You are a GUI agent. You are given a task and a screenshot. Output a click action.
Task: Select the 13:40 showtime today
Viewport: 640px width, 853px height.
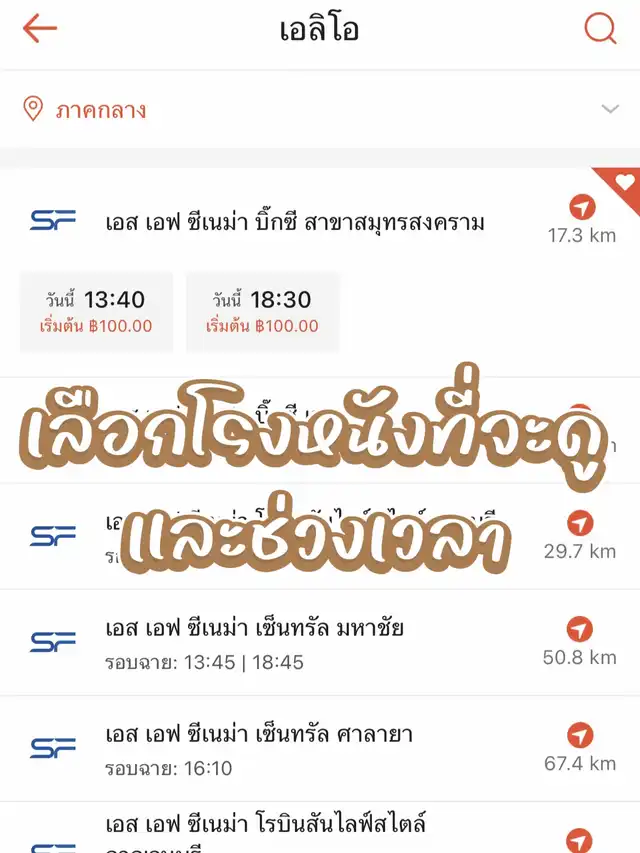tap(97, 311)
